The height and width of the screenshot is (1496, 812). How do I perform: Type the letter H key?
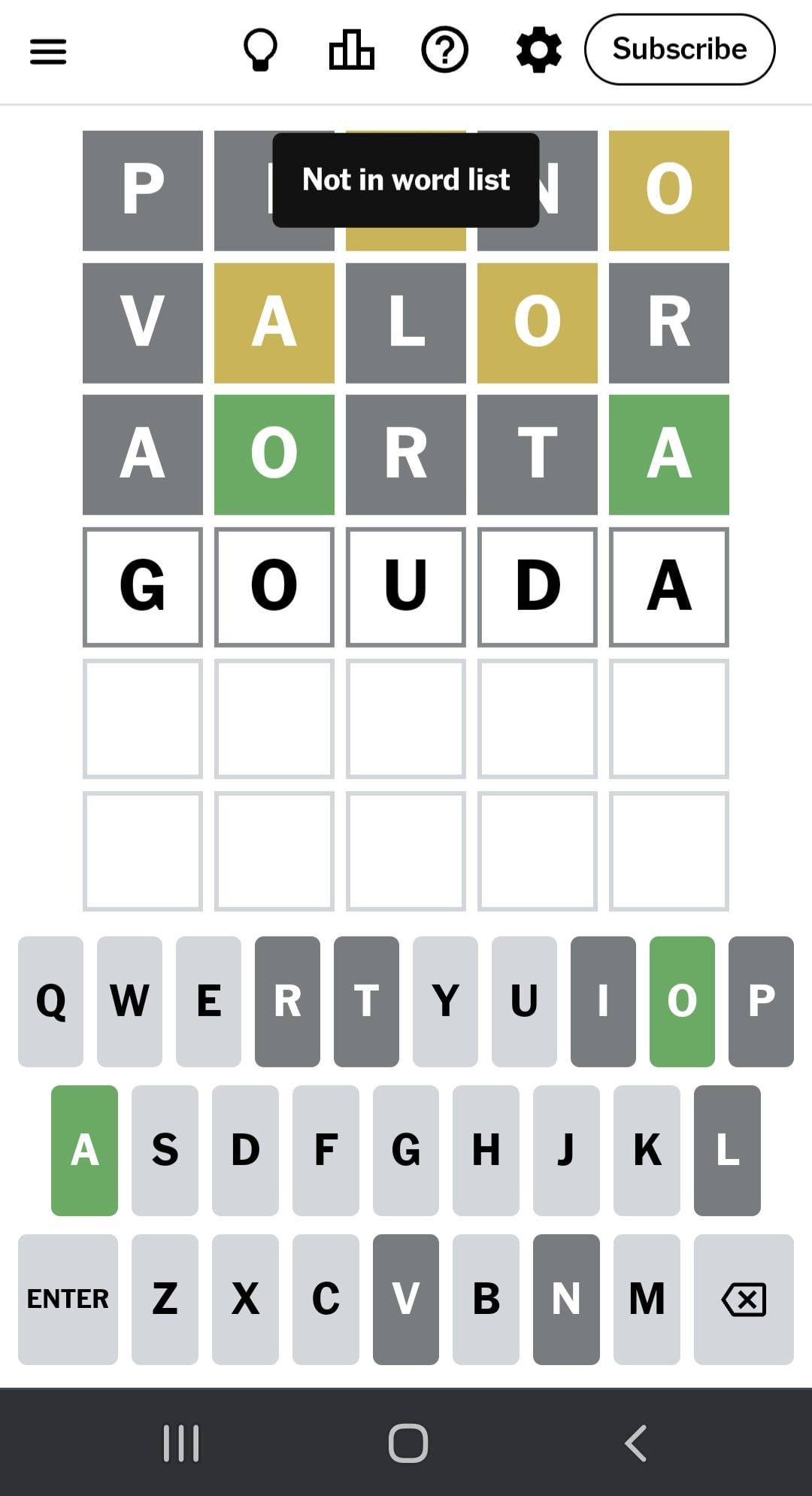486,1150
